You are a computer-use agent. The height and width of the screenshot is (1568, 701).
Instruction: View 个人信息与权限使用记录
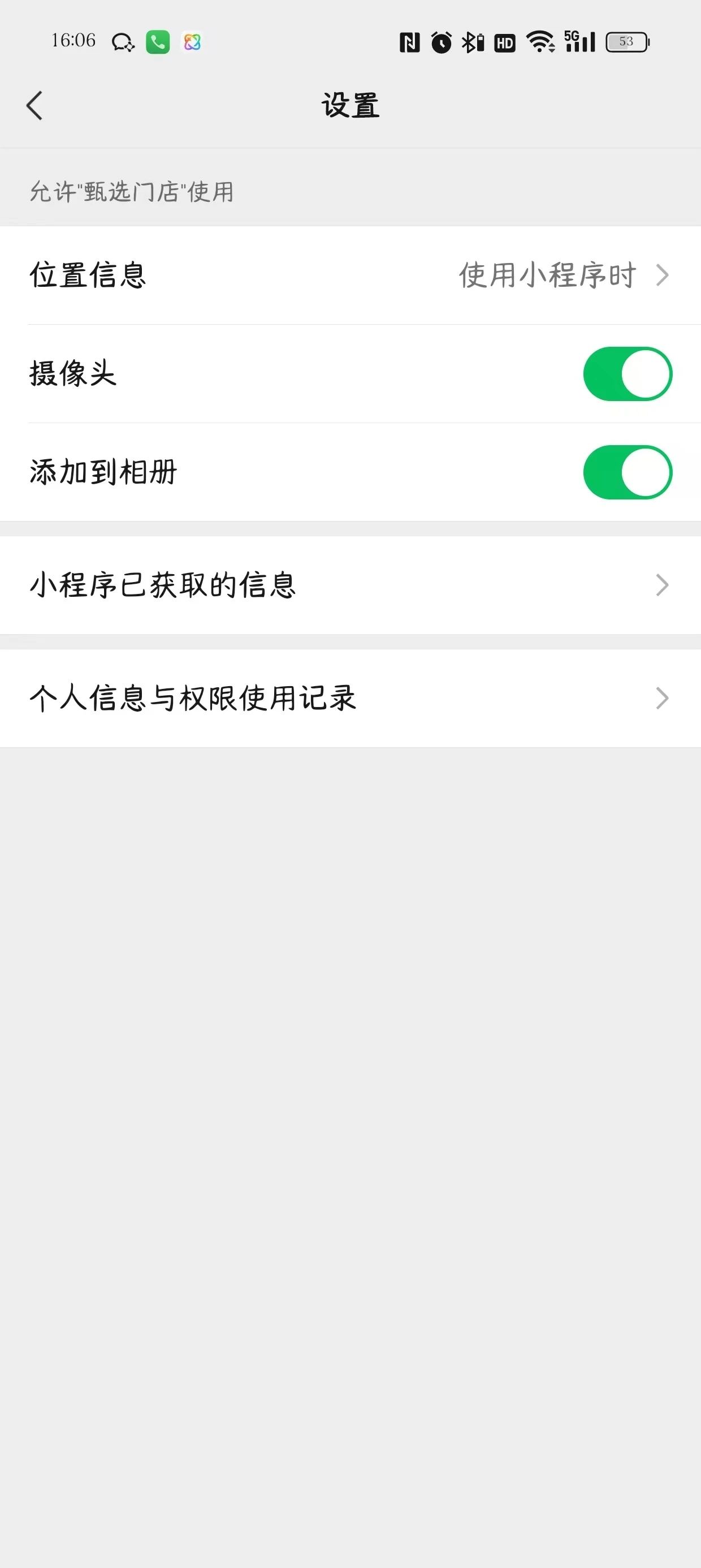coord(350,698)
